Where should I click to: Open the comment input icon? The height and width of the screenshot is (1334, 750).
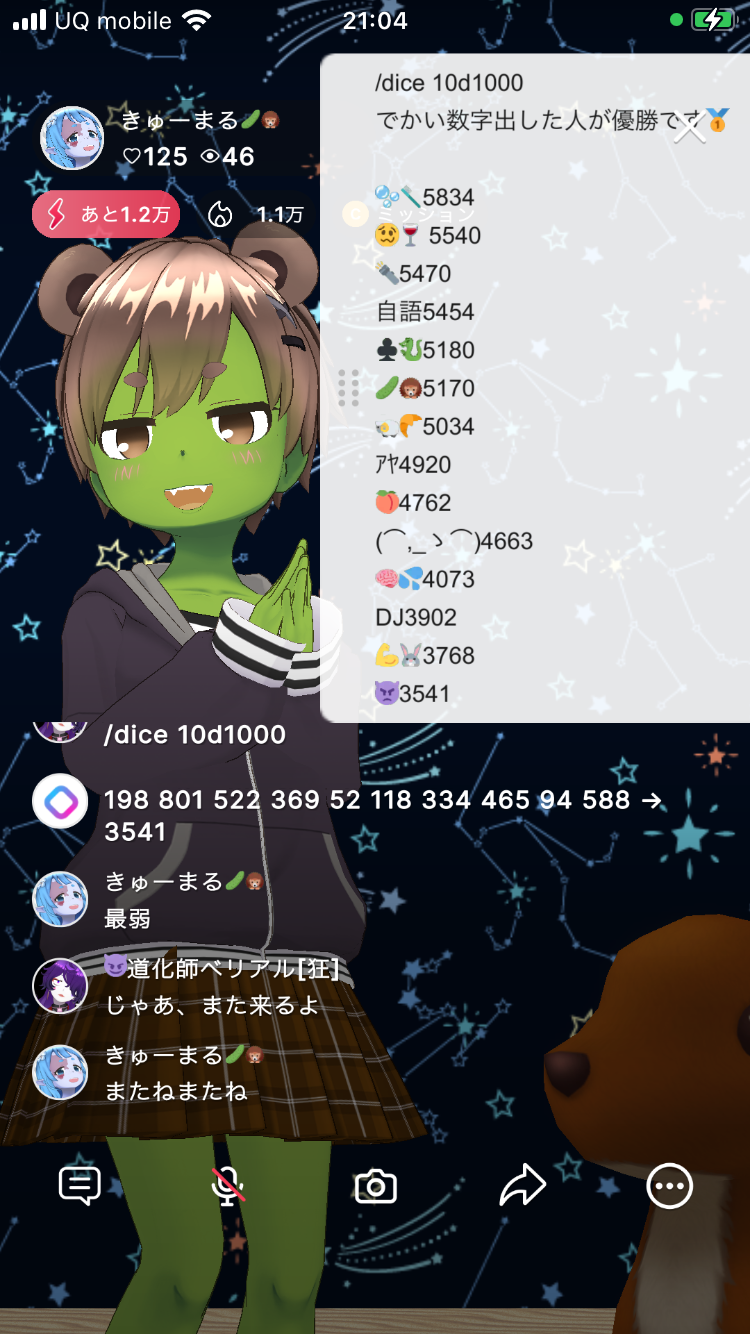click(x=80, y=1186)
